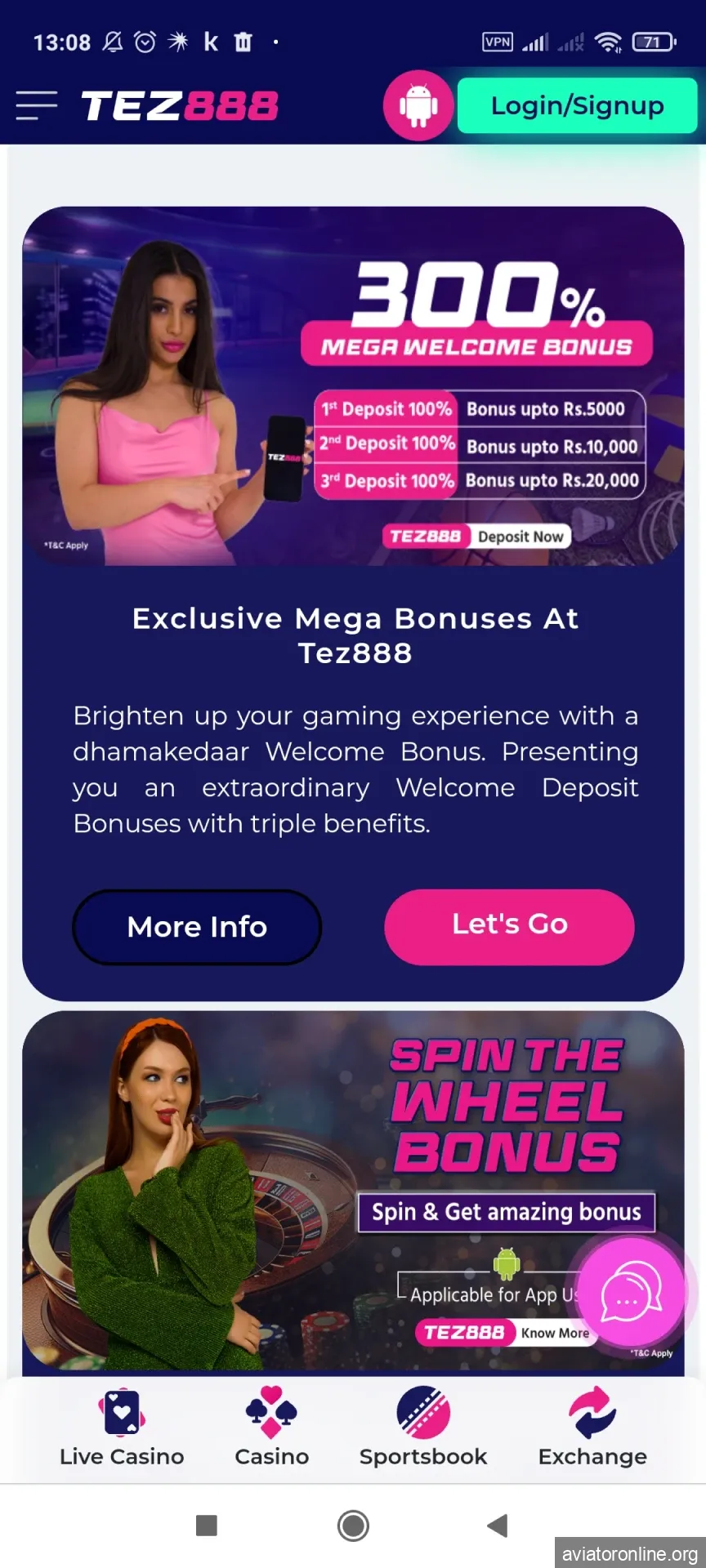Image resolution: width=706 pixels, height=1568 pixels.
Task: Open the hamburger drawer menu
Action: (37, 105)
